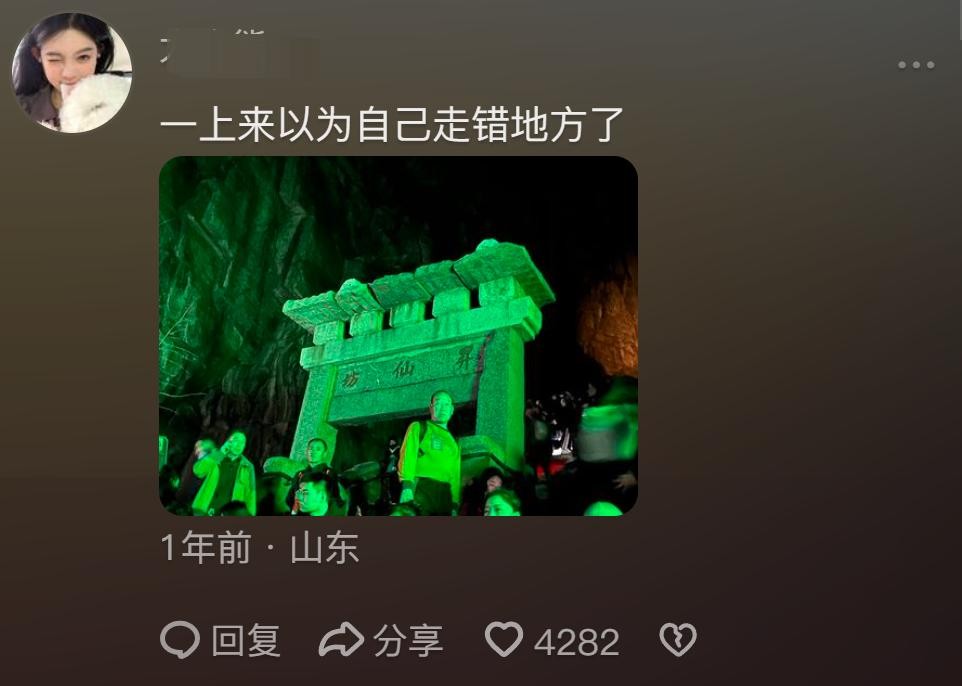The height and width of the screenshot is (686, 962).
Task: Share this comment via 分享
Action: click(381, 641)
